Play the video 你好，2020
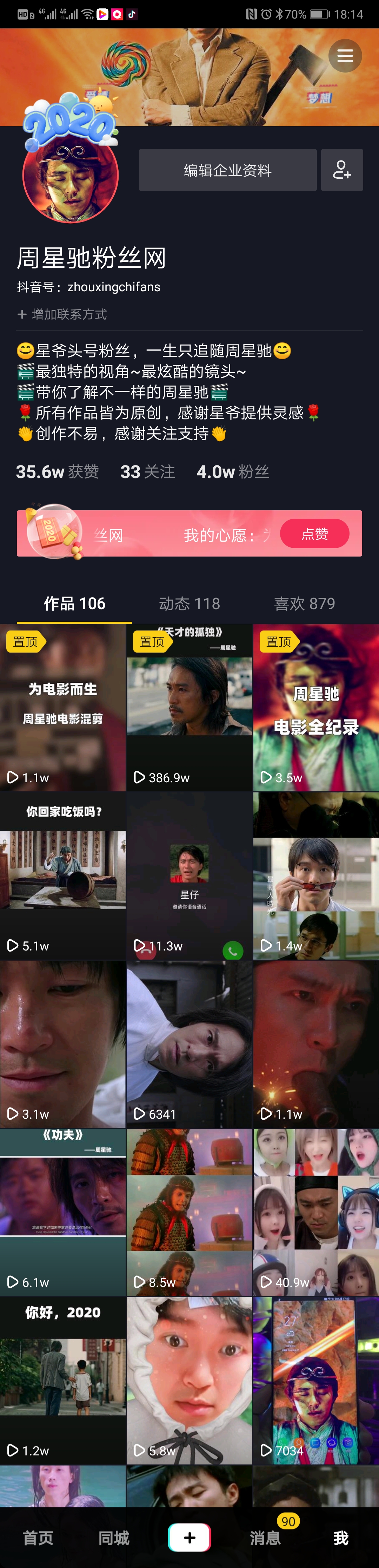Viewport: 379px width, 1568px height. click(63, 1380)
